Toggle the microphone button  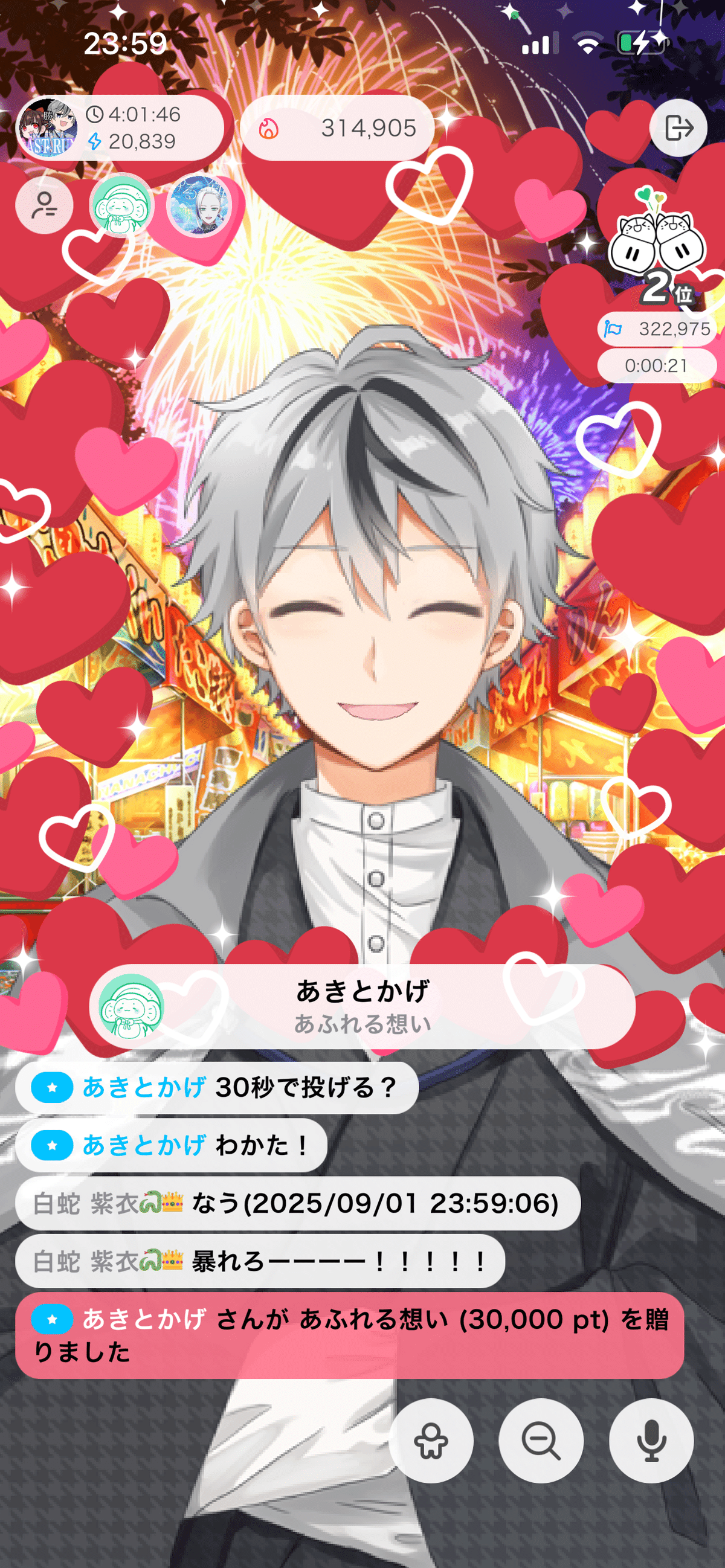651,1441
